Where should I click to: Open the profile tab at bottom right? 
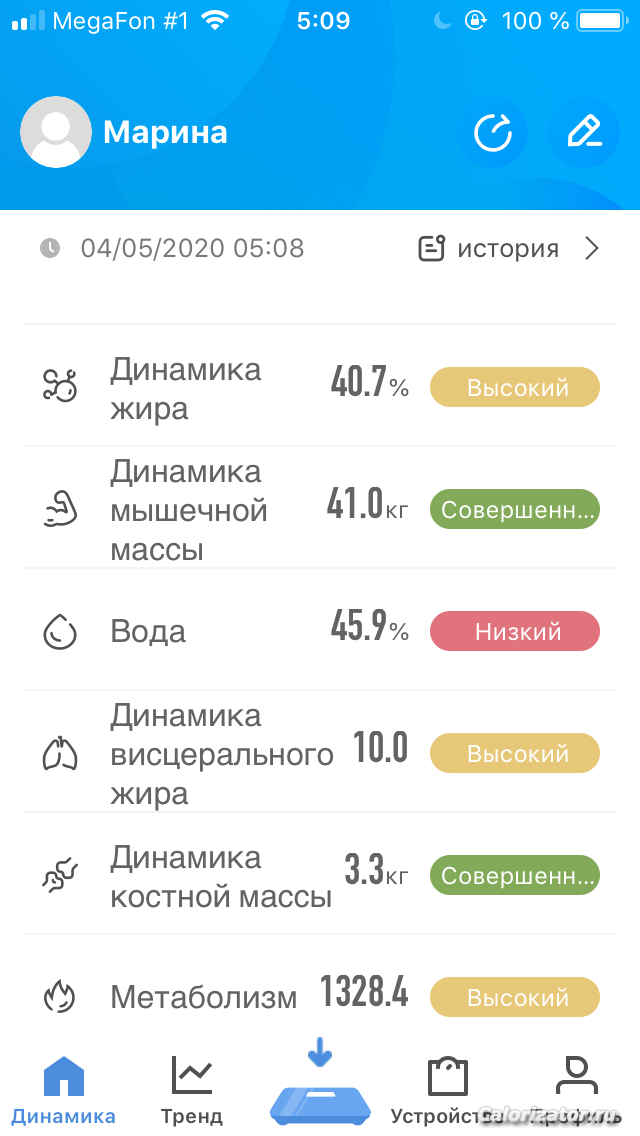click(x=575, y=1088)
